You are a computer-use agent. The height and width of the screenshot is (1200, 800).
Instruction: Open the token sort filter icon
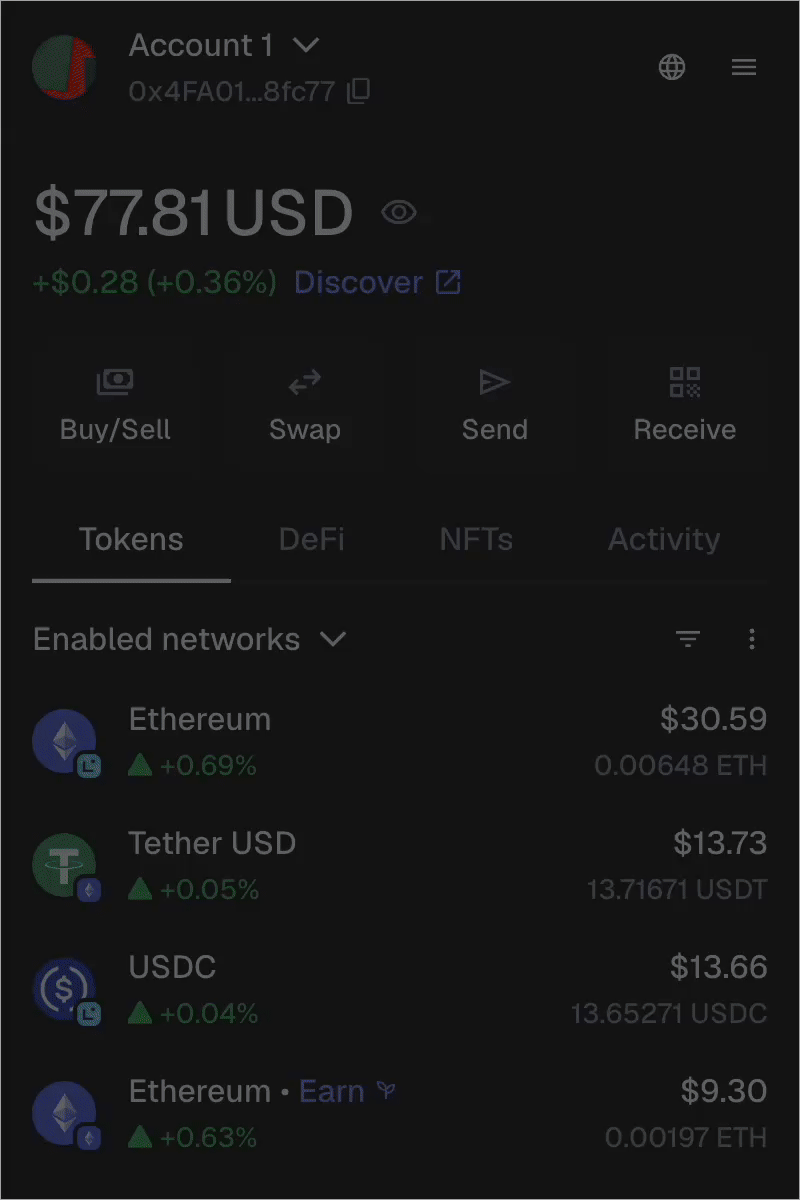pyautogui.click(x=688, y=640)
